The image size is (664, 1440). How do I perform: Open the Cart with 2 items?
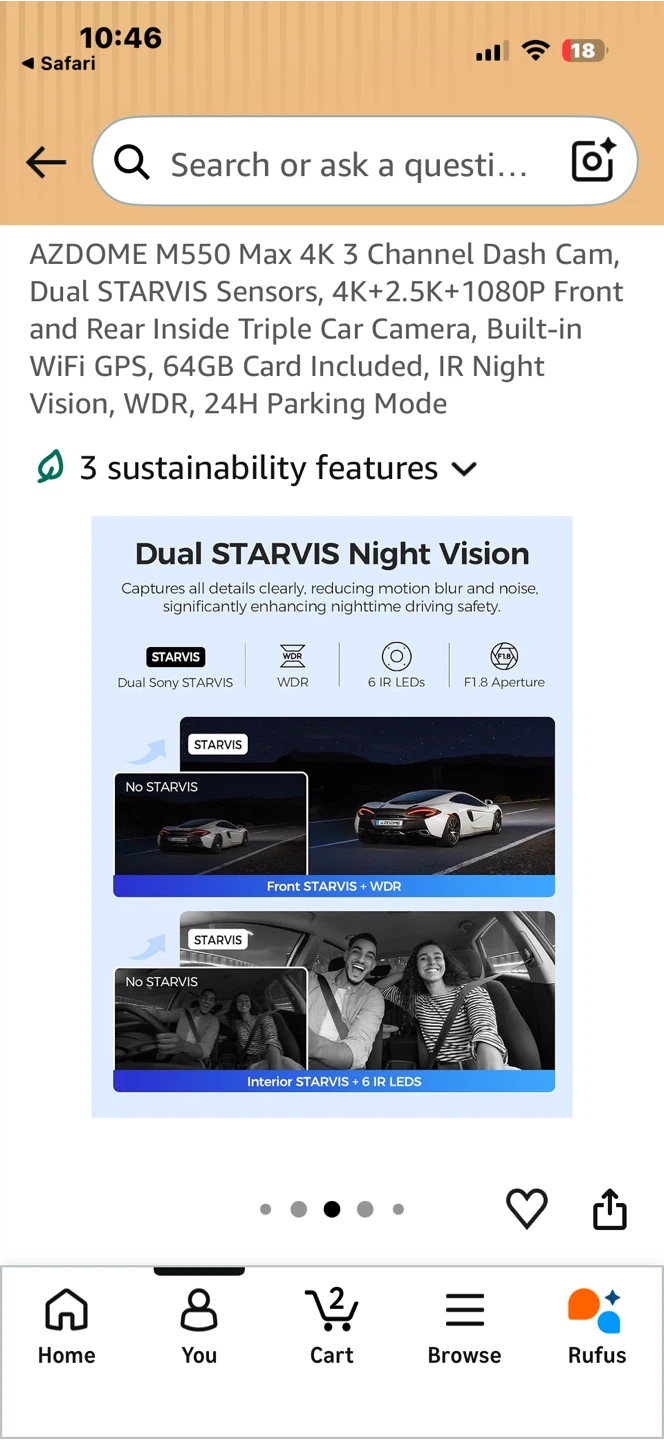click(x=332, y=1326)
